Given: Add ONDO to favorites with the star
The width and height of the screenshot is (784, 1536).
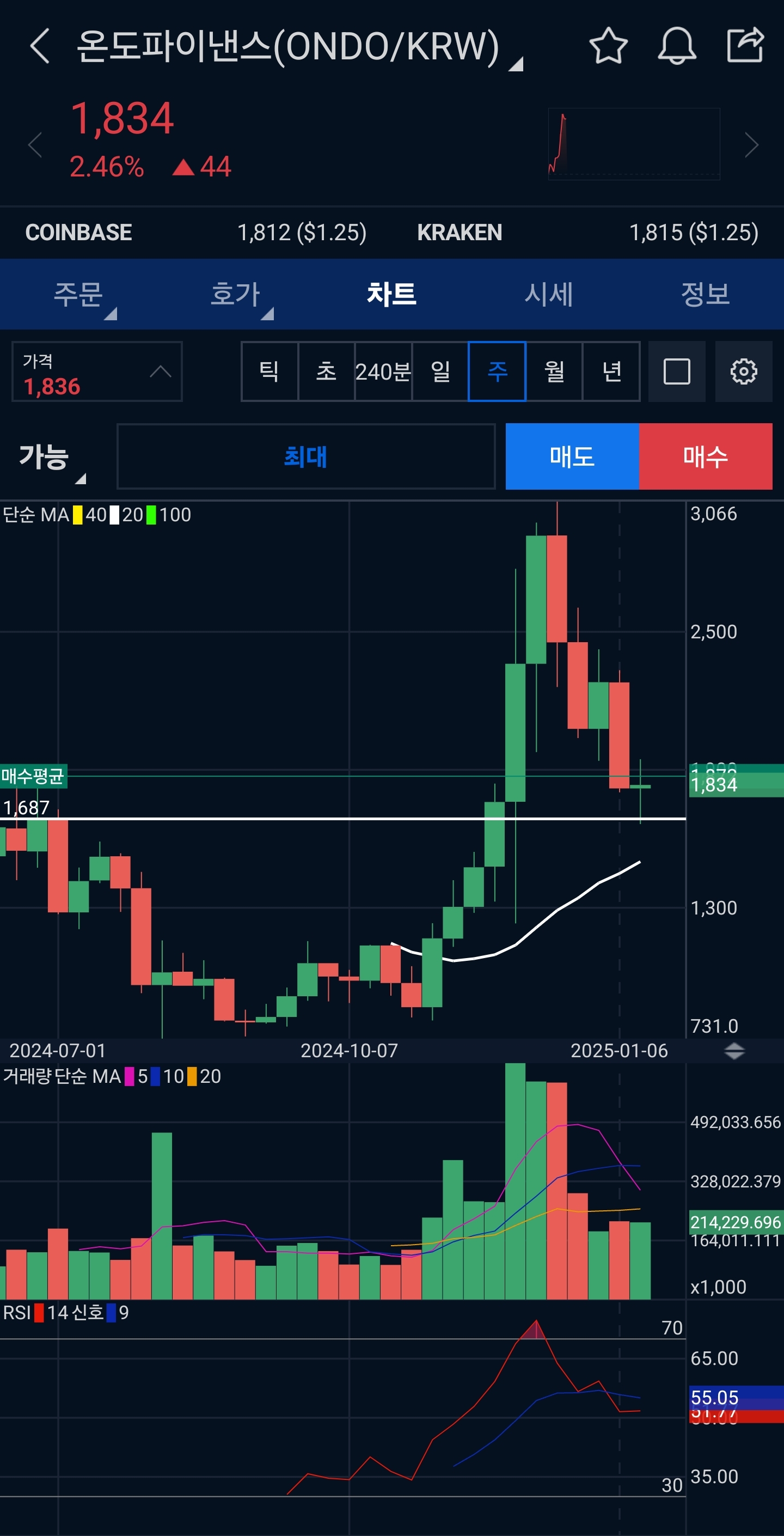Looking at the screenshot, I should click(x=608, y=45).
